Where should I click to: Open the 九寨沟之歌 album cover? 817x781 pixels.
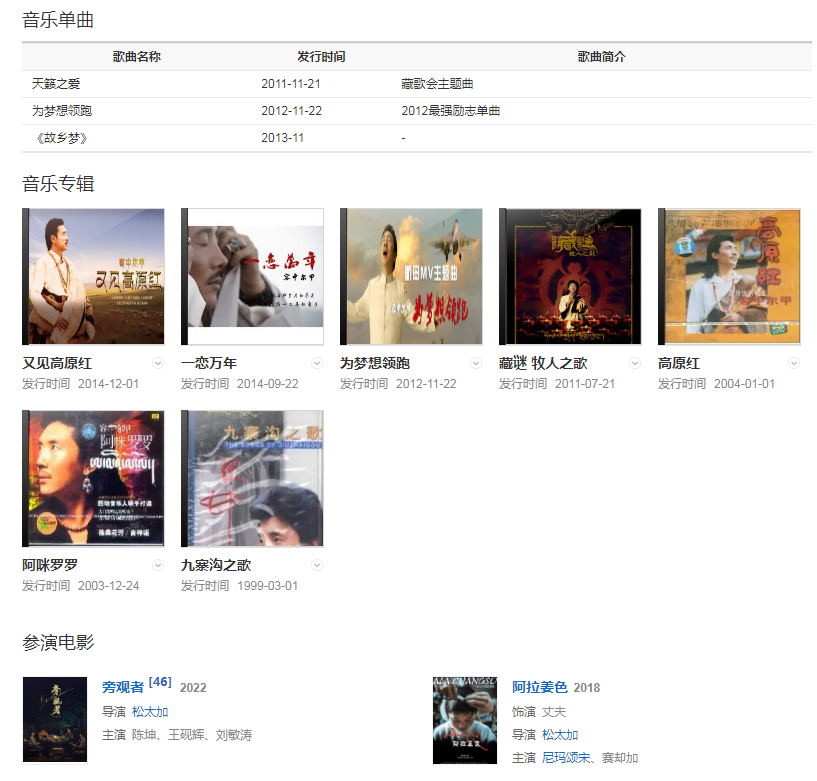point(252,478)
